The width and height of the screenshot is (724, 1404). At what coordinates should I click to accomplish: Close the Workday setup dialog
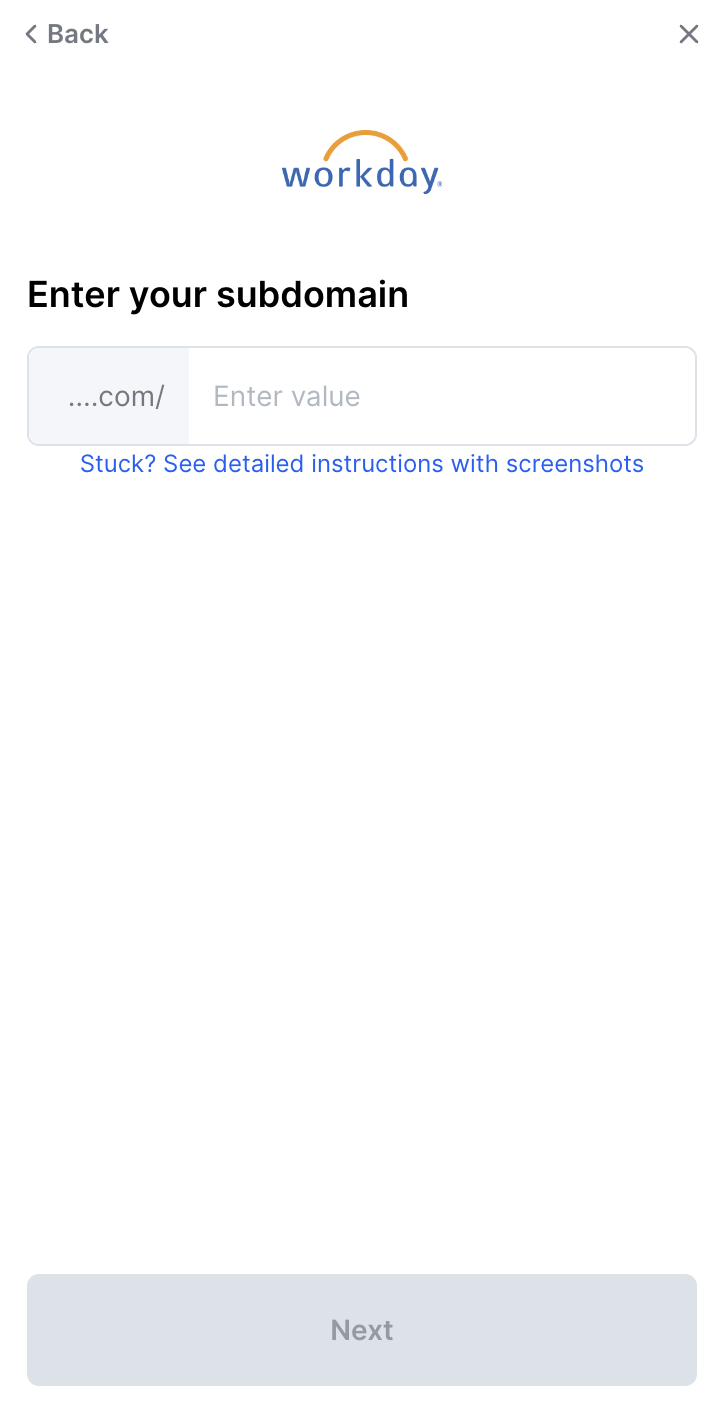click(x=689, y=34)
